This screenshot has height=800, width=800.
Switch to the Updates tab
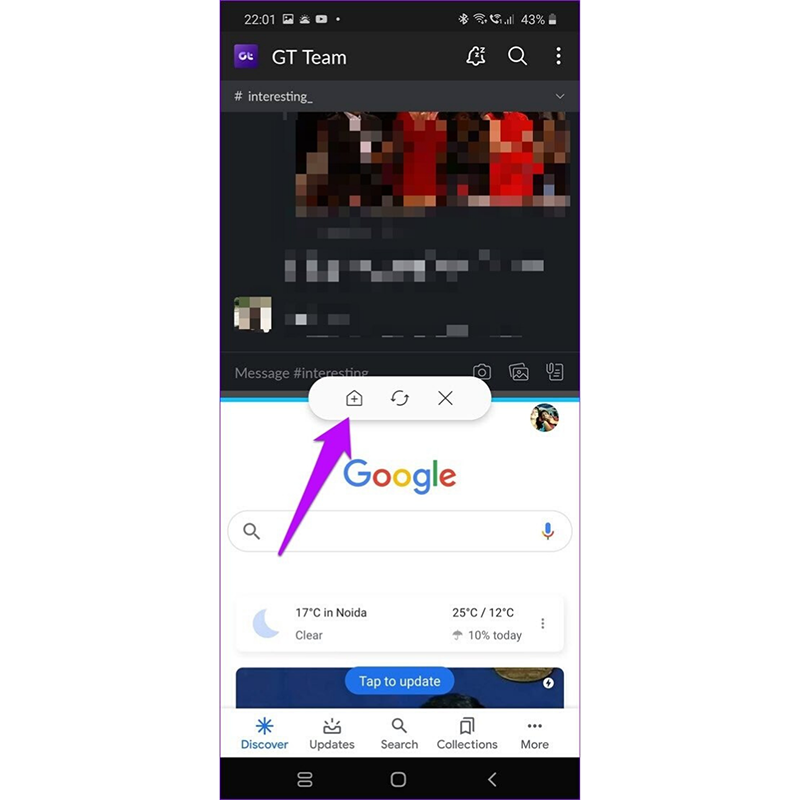pos(332,733)
